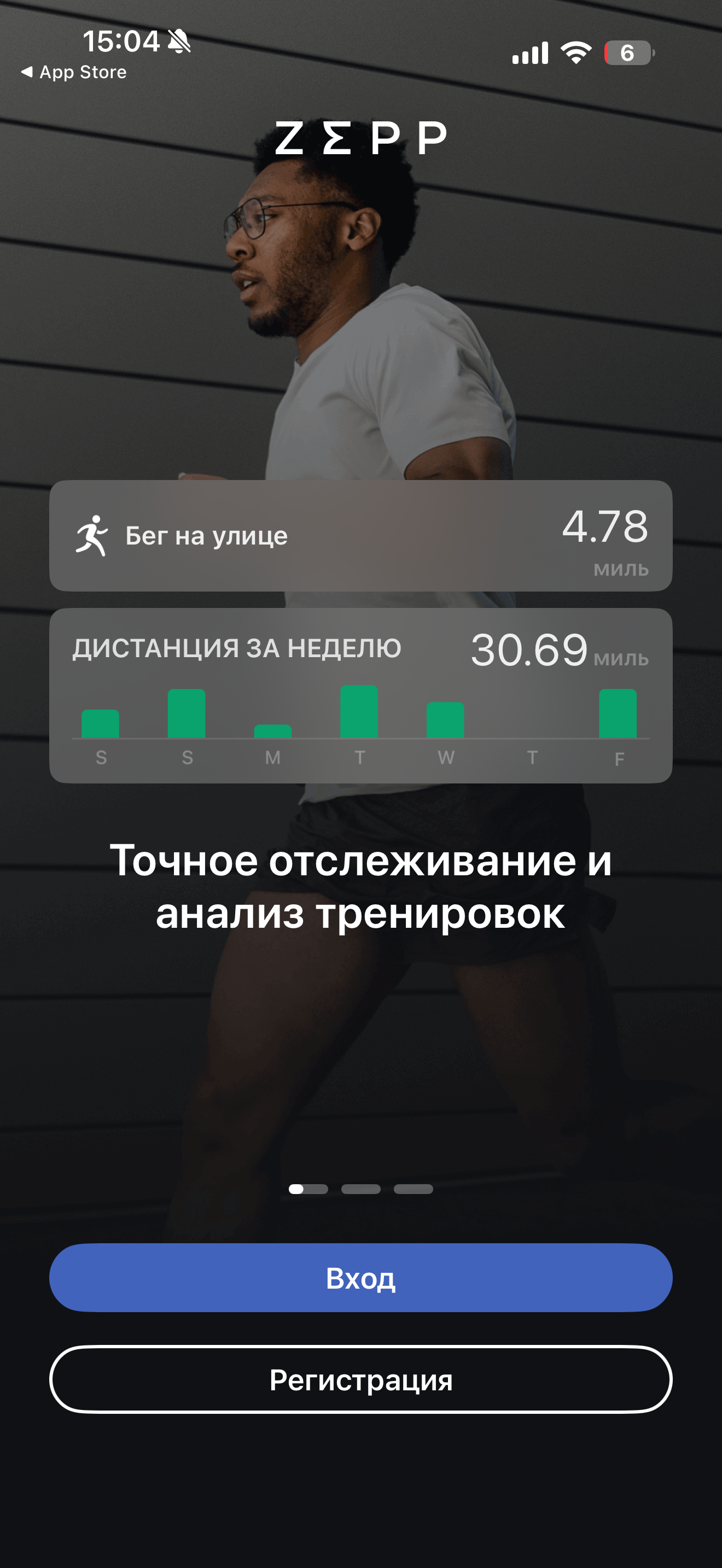Screen dimensions: 722x1568
Task: Open Регистрация to create an account
Action: click(360, 1379)
